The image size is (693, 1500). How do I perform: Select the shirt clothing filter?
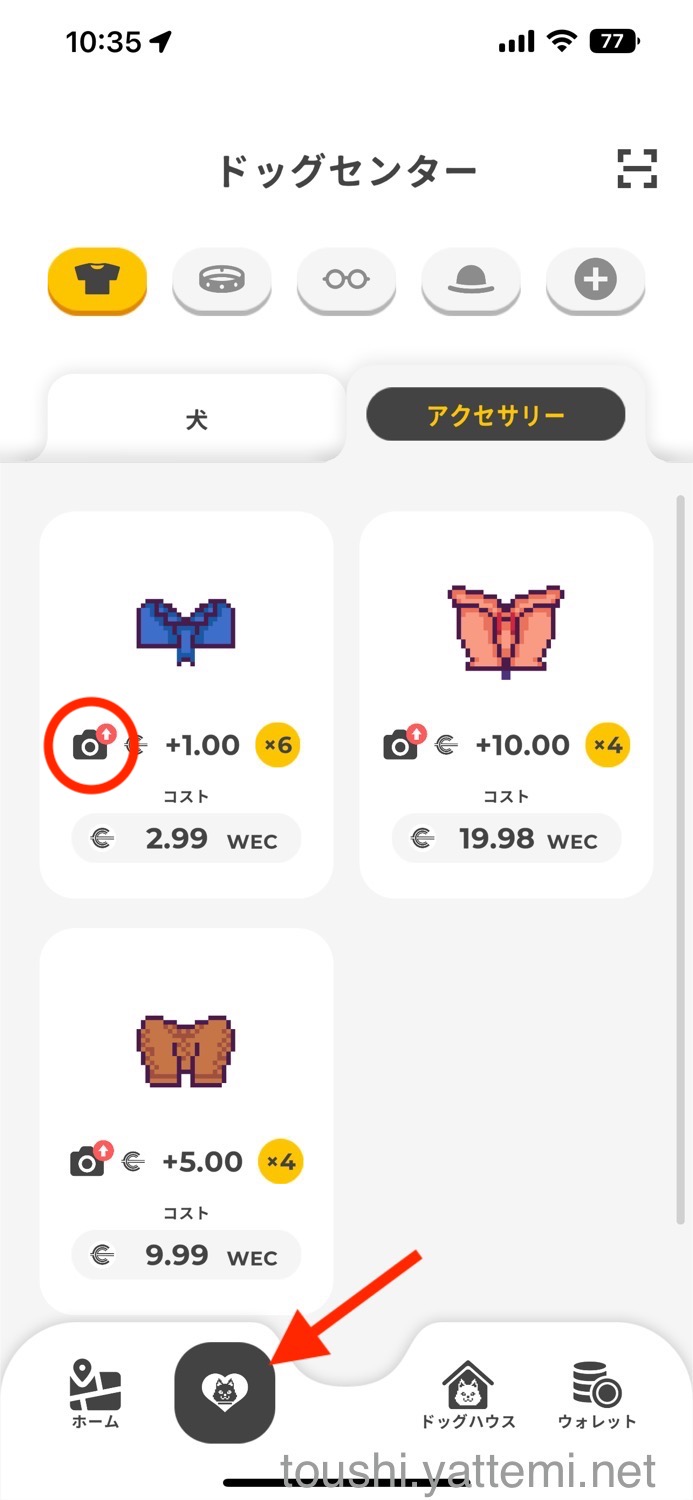pyautogui.click(x=97, y=281)
